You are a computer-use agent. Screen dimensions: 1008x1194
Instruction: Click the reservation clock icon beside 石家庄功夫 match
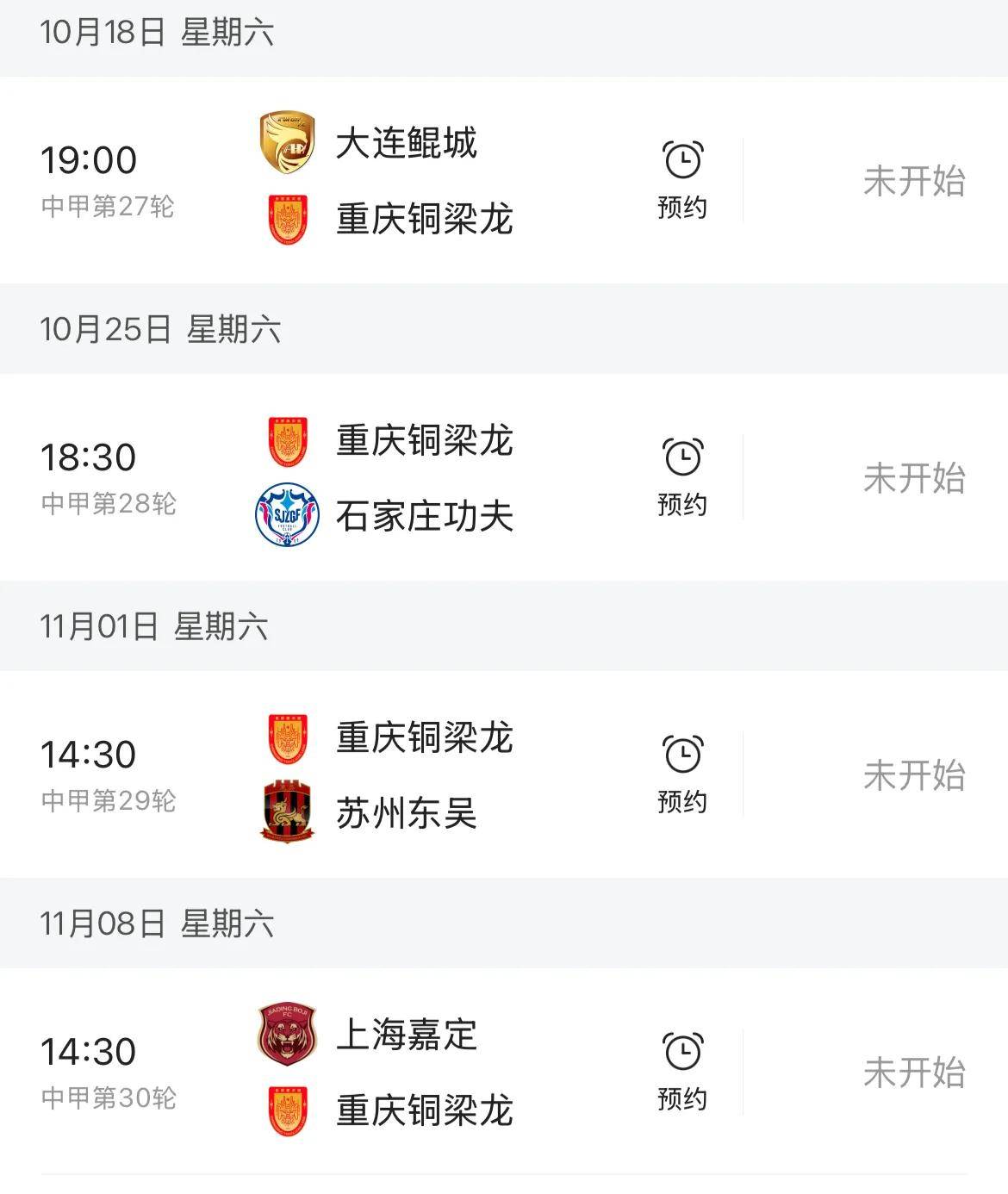[681, 456]
